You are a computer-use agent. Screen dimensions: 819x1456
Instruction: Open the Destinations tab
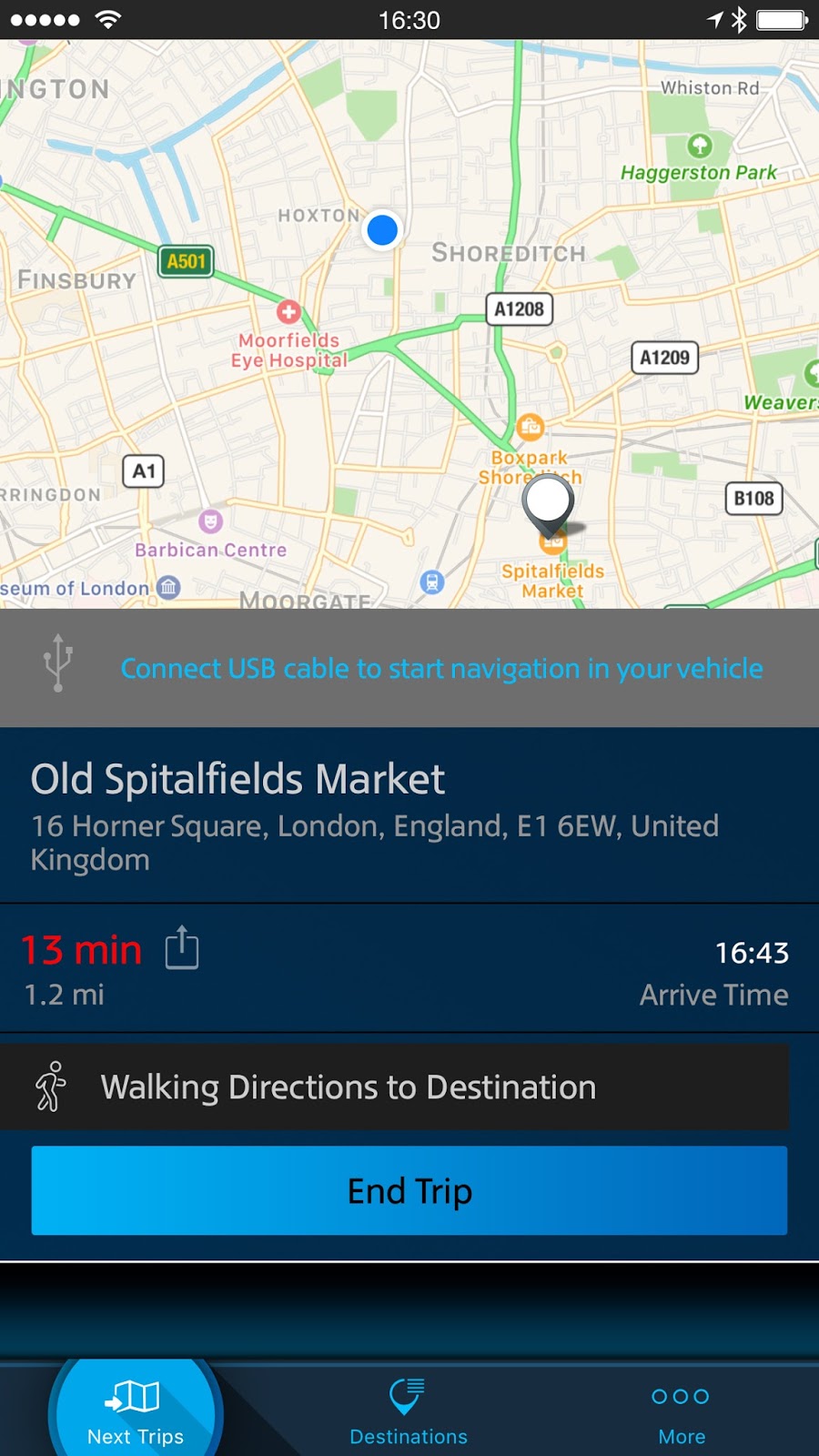409,1410
